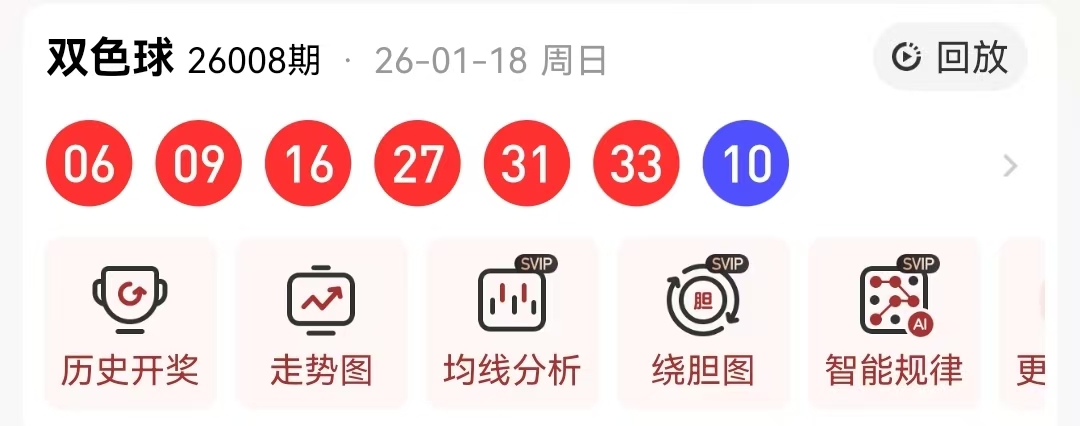Viewport: 1080px width, 426px height.
Task: Tap the 回放 replay button
Action: pyautogui.click(x=950, y=58)
